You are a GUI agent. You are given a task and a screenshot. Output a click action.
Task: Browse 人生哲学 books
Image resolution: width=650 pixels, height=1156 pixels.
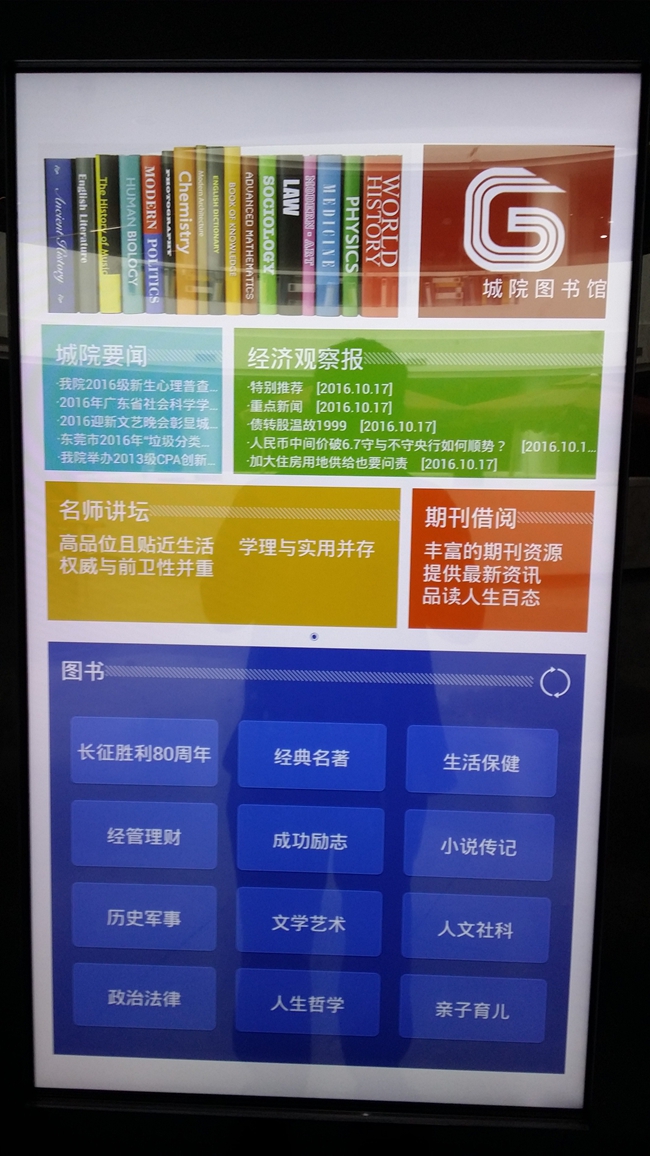coord(307,1002)
